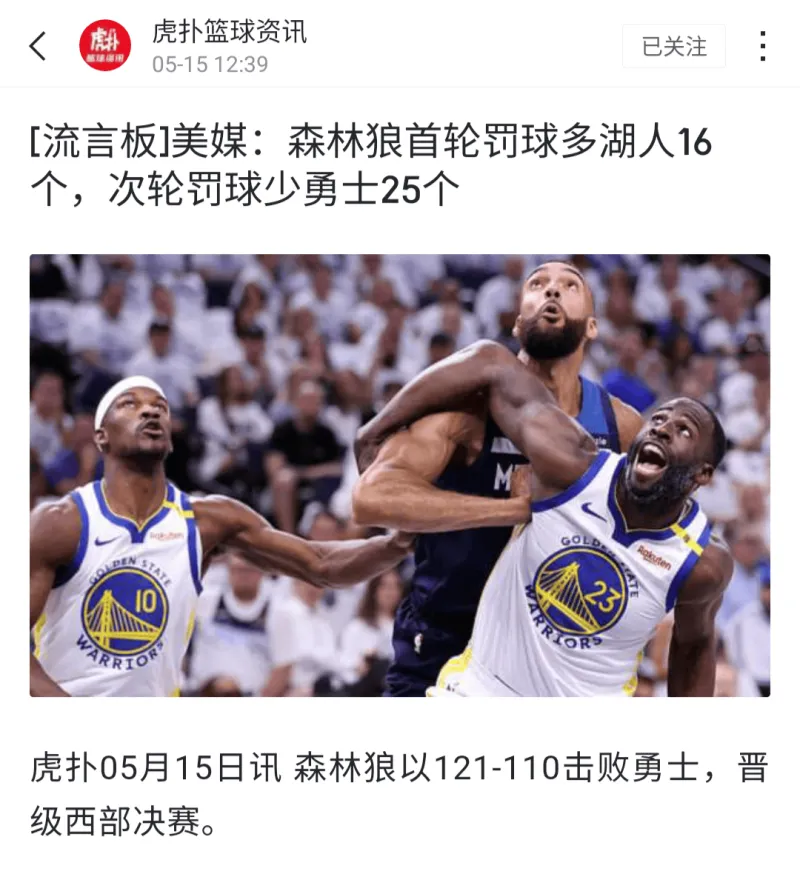The image size is (800, 894).
Task: View the article's basketball photo
Action: [400, 475]
